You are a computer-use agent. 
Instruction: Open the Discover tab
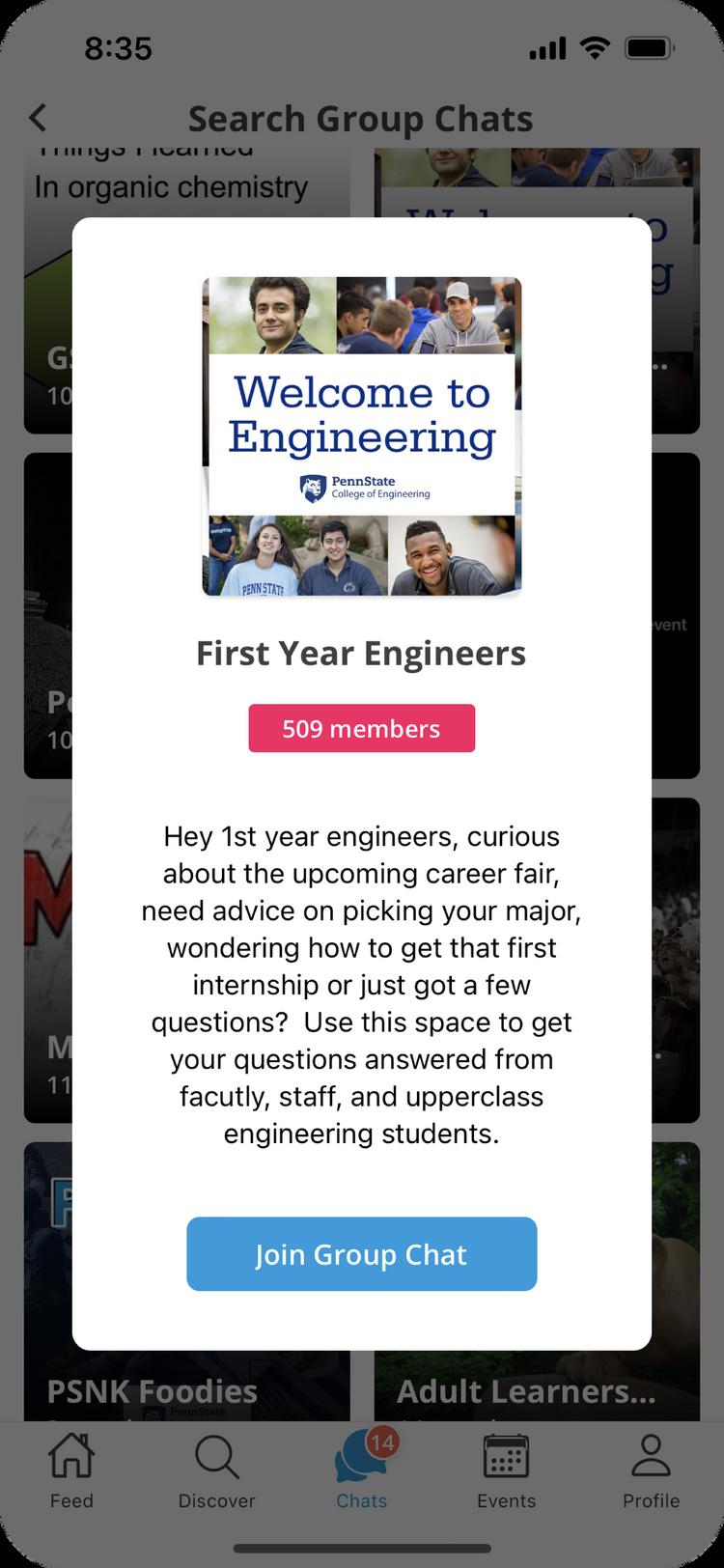(x=216, y=1471)
